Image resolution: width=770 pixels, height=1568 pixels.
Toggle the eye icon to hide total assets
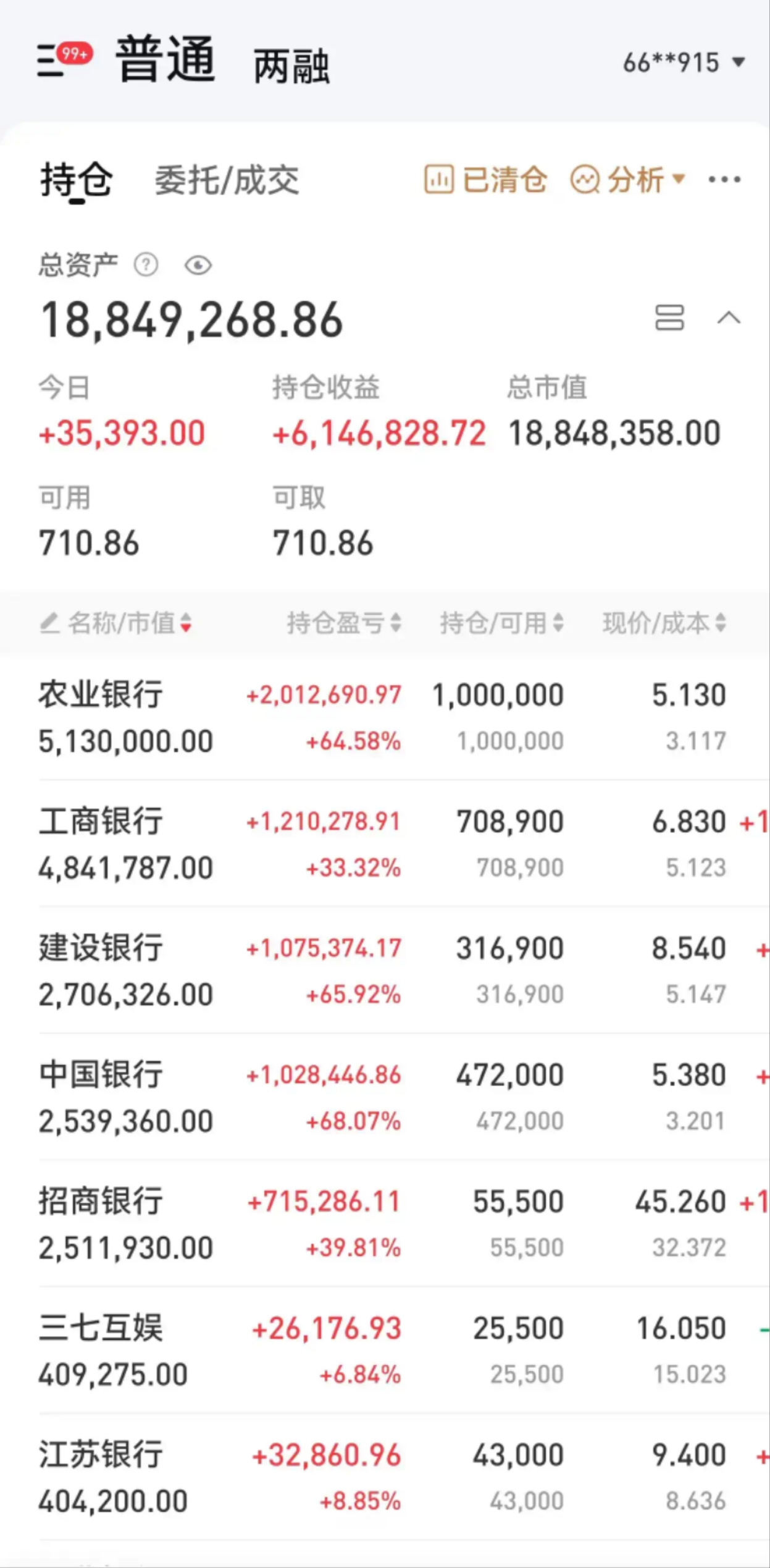[196, 265]
